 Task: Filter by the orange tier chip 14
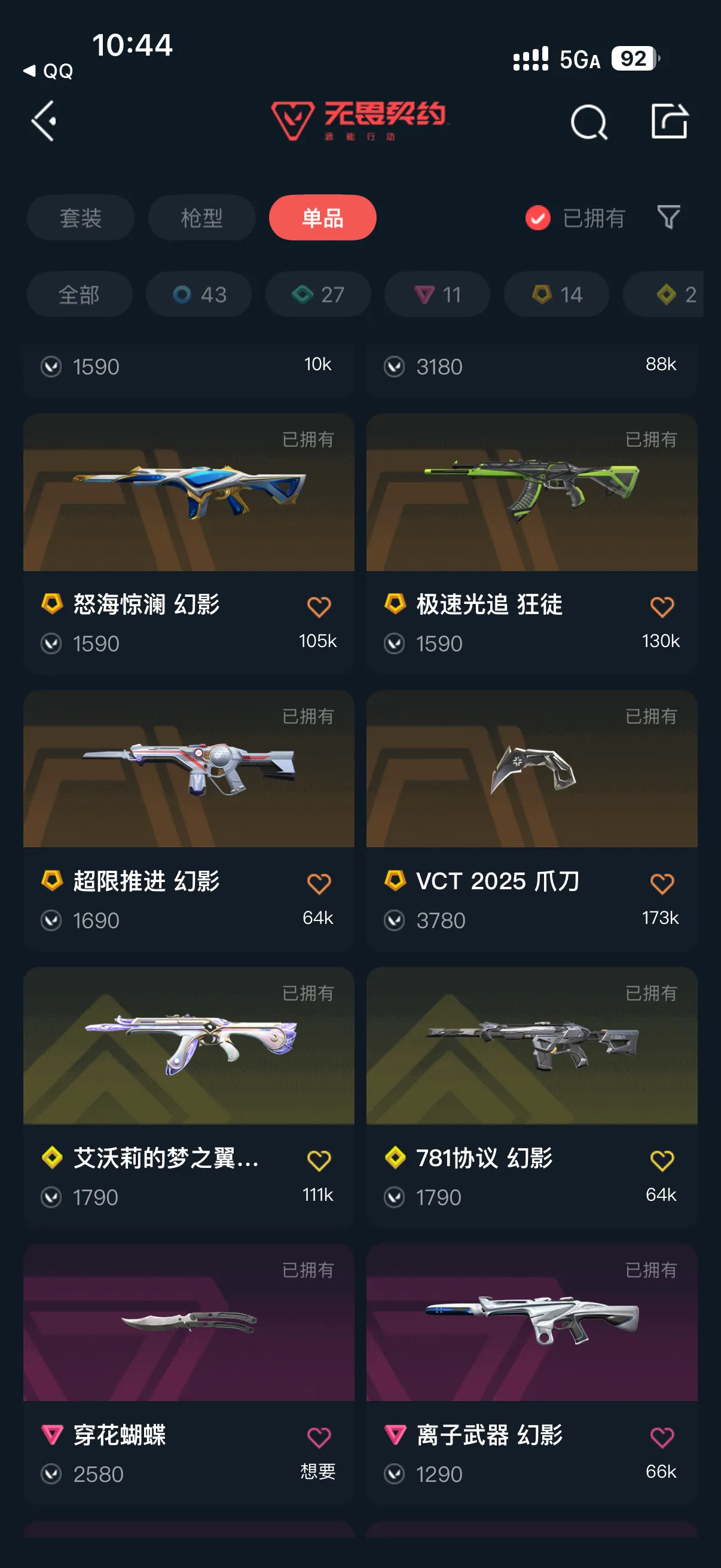pos(556,295)
